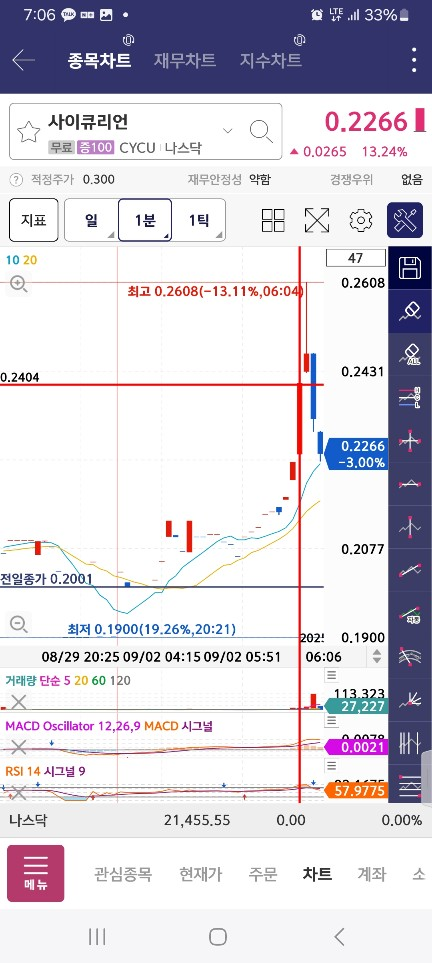432x963 pixels.
Task: Zoom in on the chart with the plus magnifier
Action: click(18, 284)
